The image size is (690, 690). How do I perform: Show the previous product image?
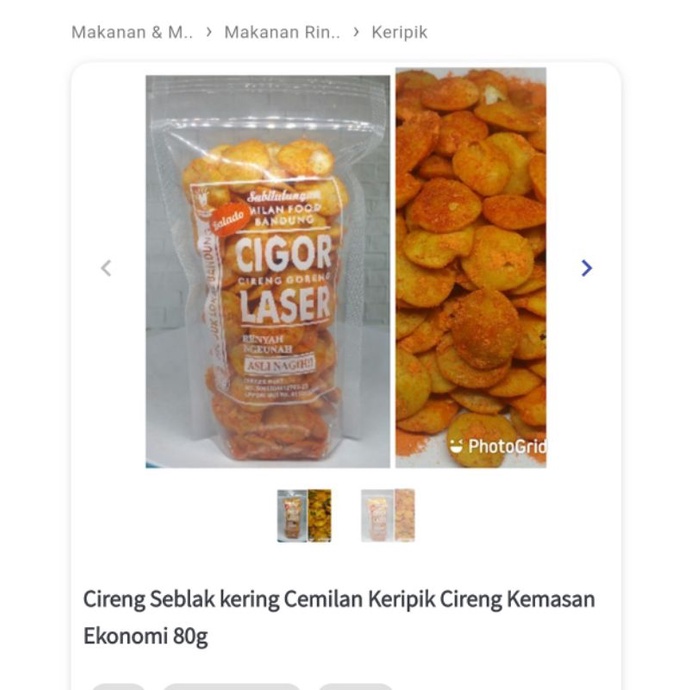pyautogui.click(x=106, y=268)
